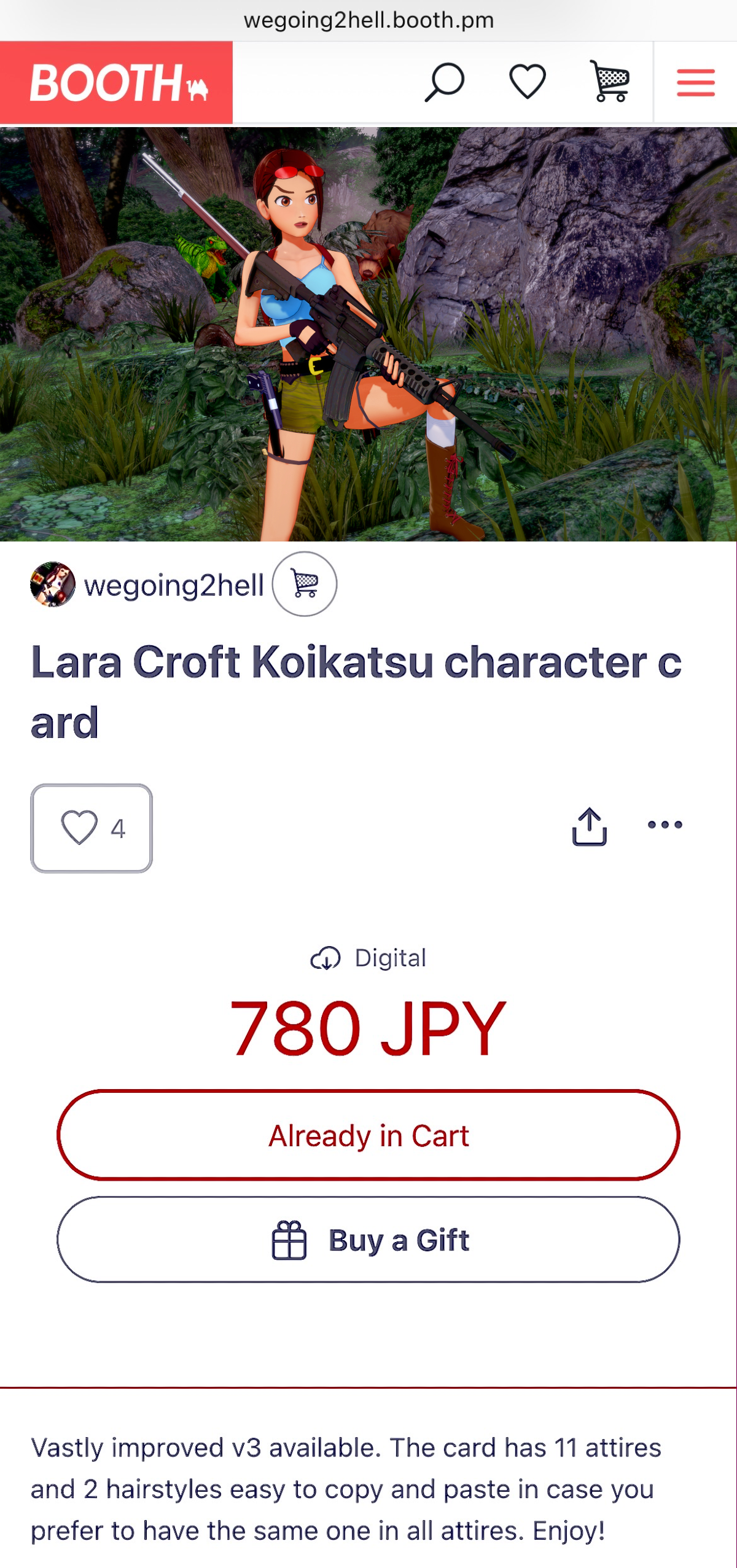Click the Digital download cloud icon
737x1568 pixels.
[x=326, y=958]
